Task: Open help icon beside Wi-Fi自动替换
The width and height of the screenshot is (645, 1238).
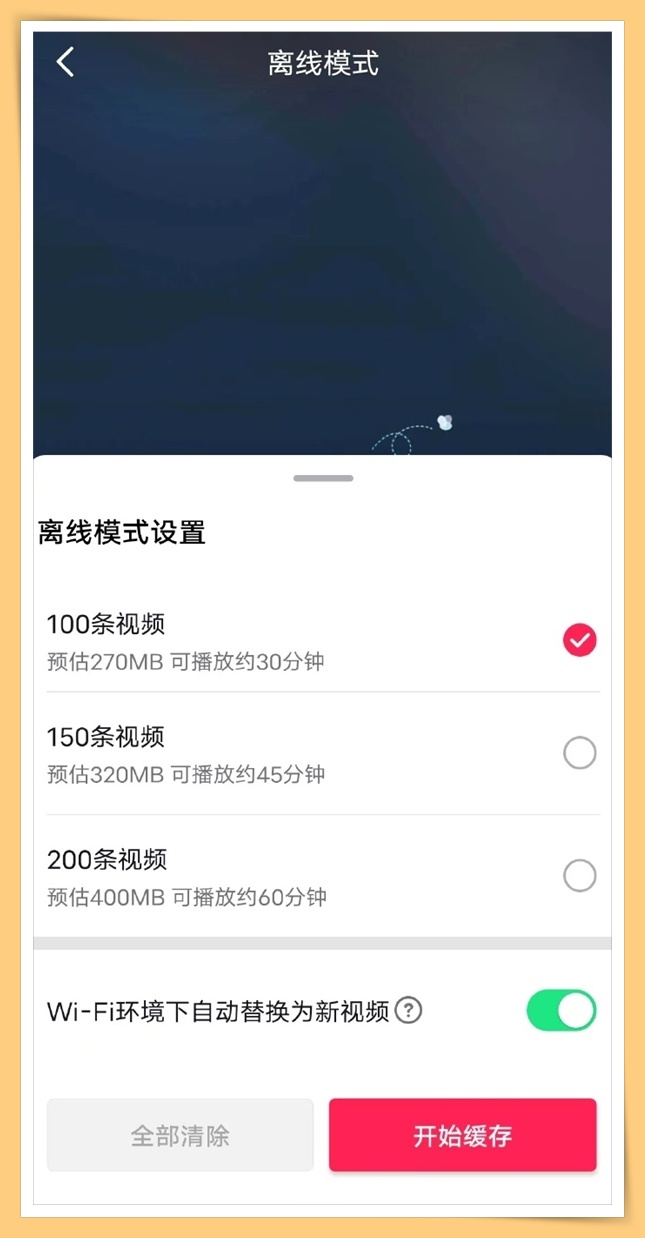Action: 408,1011
